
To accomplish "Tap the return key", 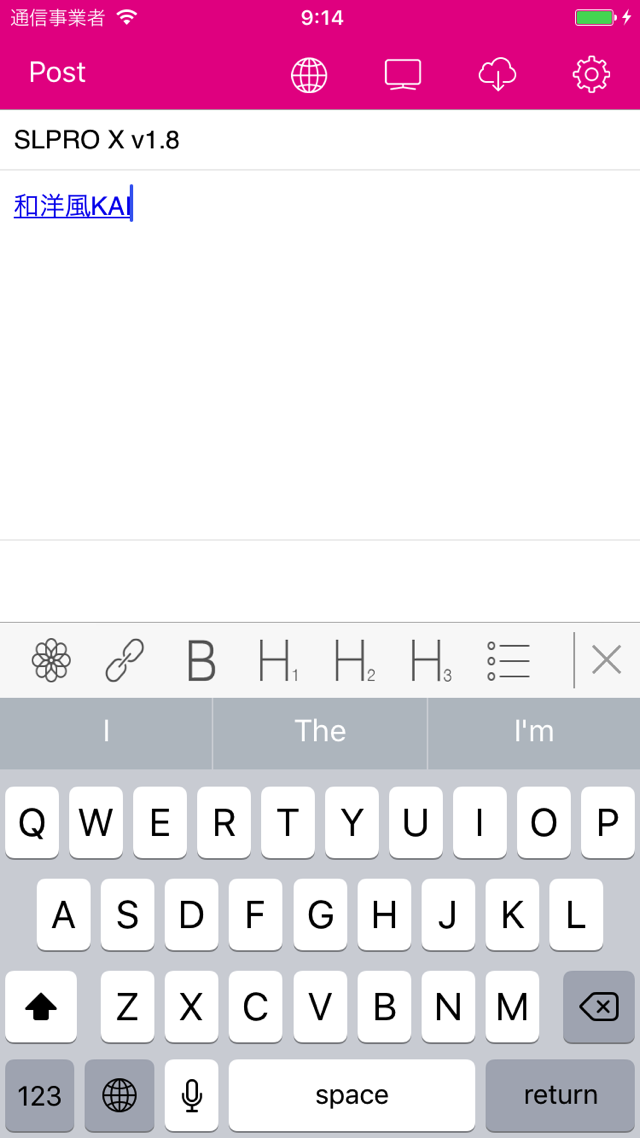I will click(x=560, y=1094).
